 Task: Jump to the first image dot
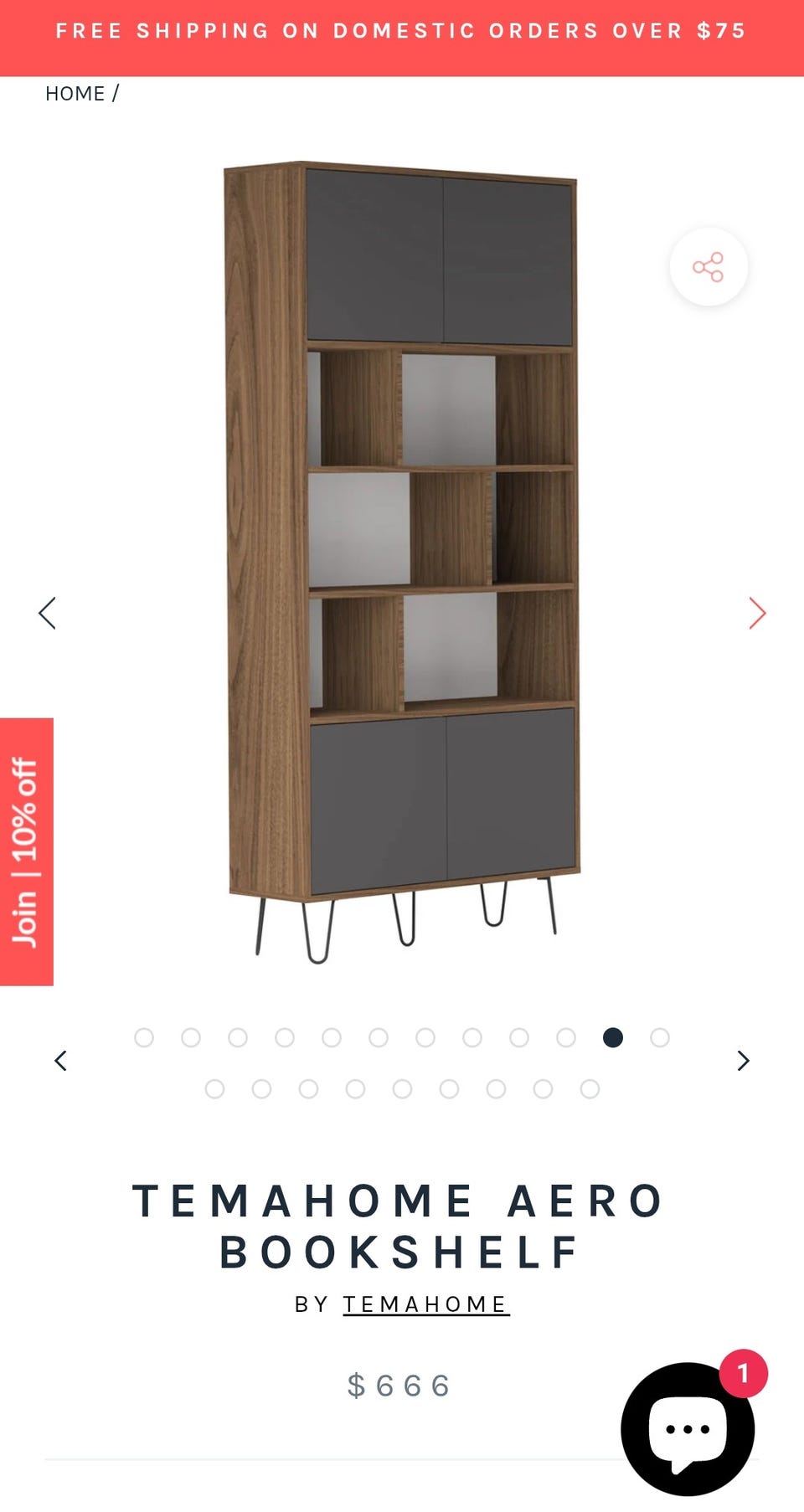coord(144,1037)
